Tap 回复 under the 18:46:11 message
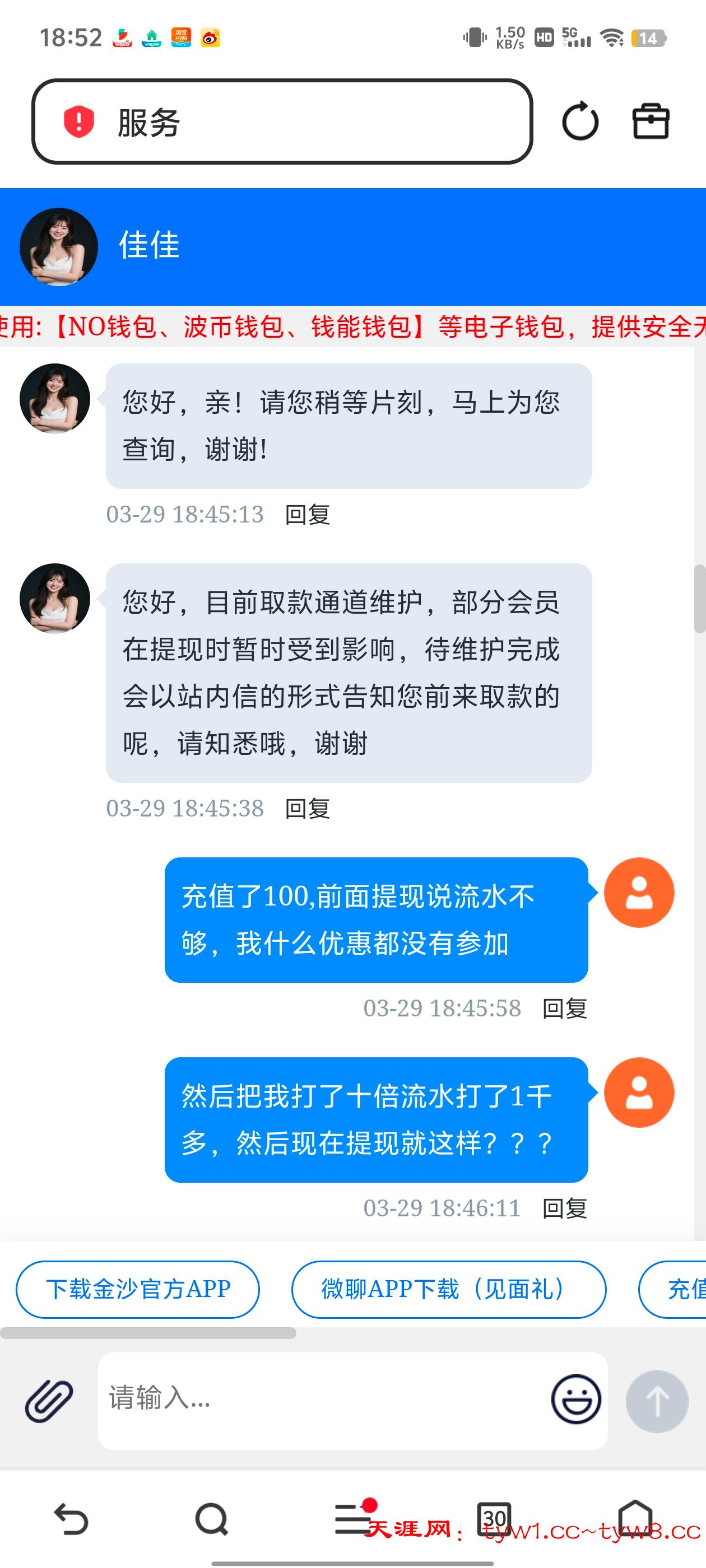Screen dimensions: 706x1568 [x=565, y=1208]
